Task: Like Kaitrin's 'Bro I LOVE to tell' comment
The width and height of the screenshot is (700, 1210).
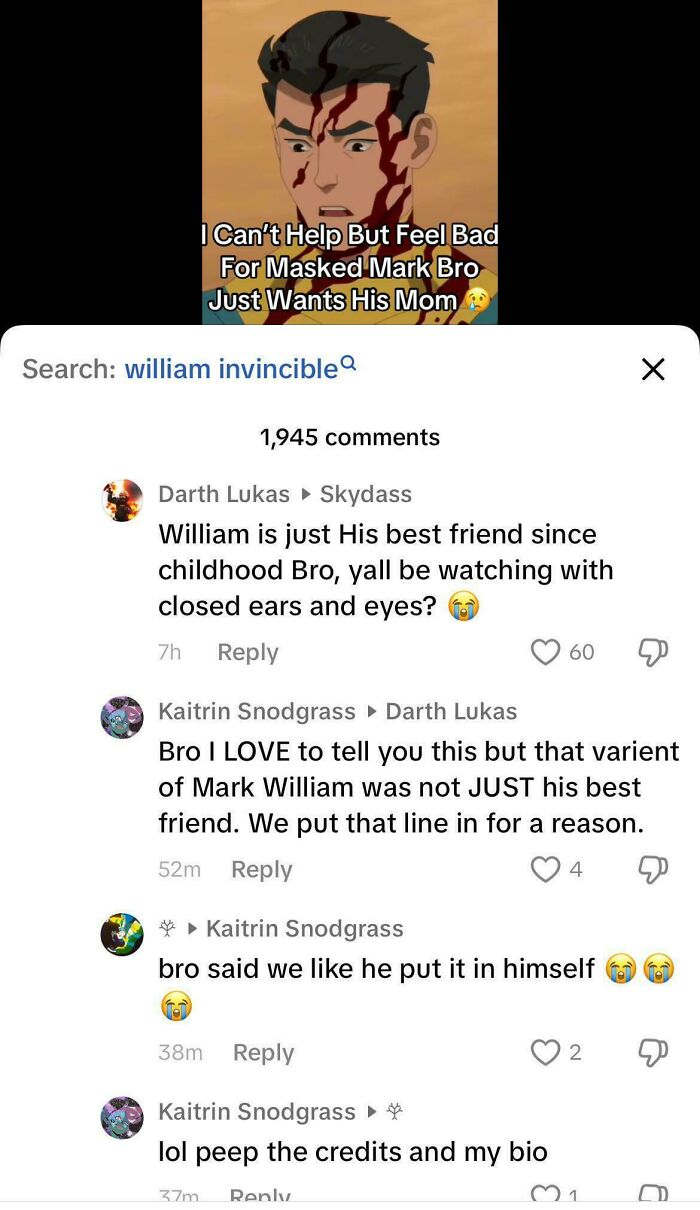Action: [x=545, y=869]
